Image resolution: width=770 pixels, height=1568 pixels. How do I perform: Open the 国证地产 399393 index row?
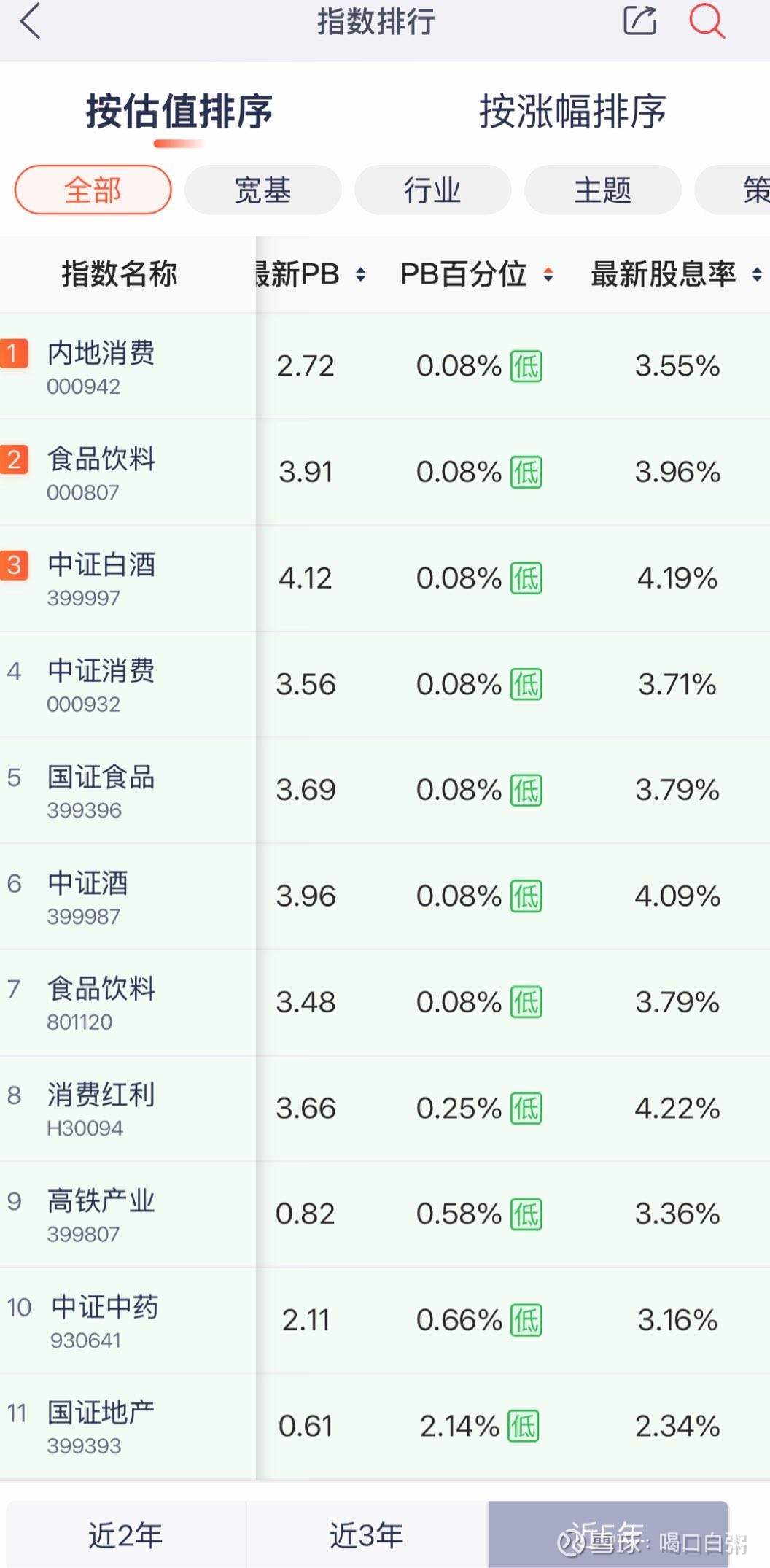pos(385,1427)
